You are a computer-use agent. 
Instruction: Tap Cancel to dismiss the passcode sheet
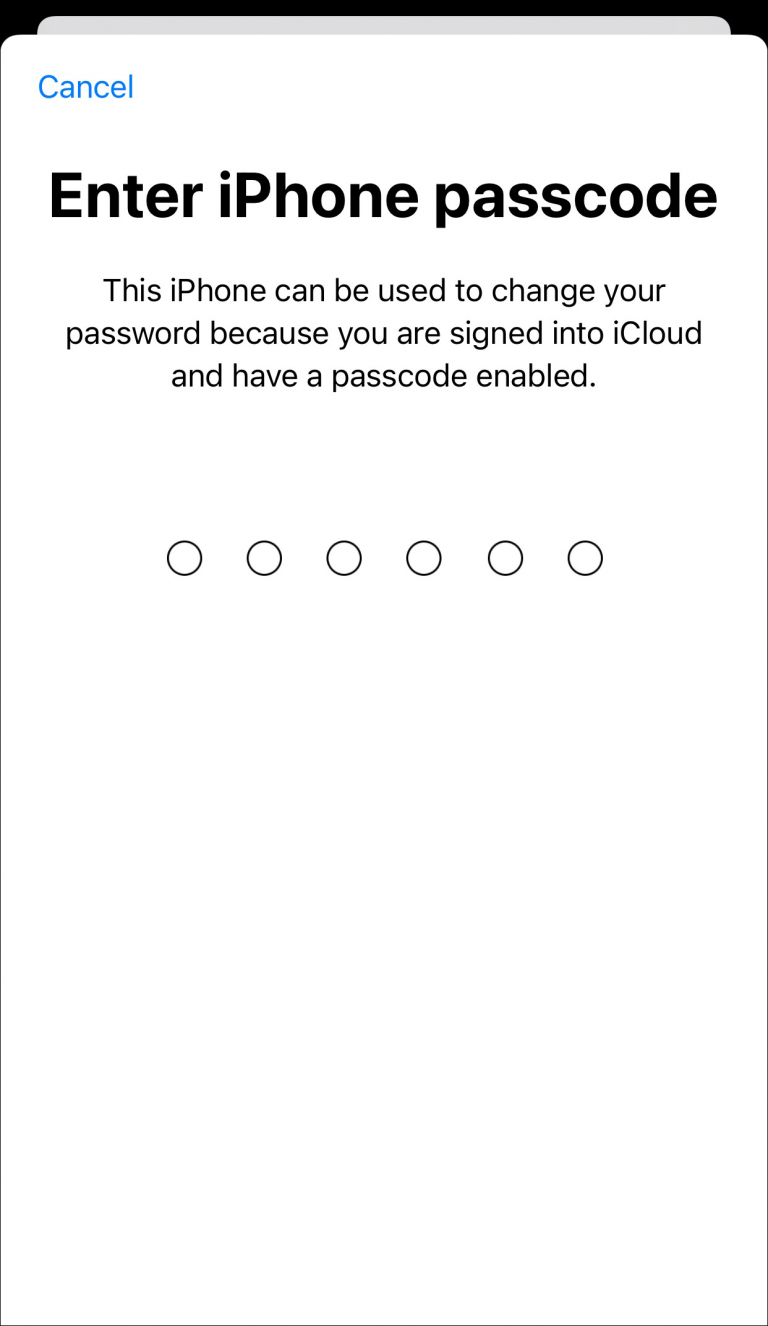(x=86, y=87)
